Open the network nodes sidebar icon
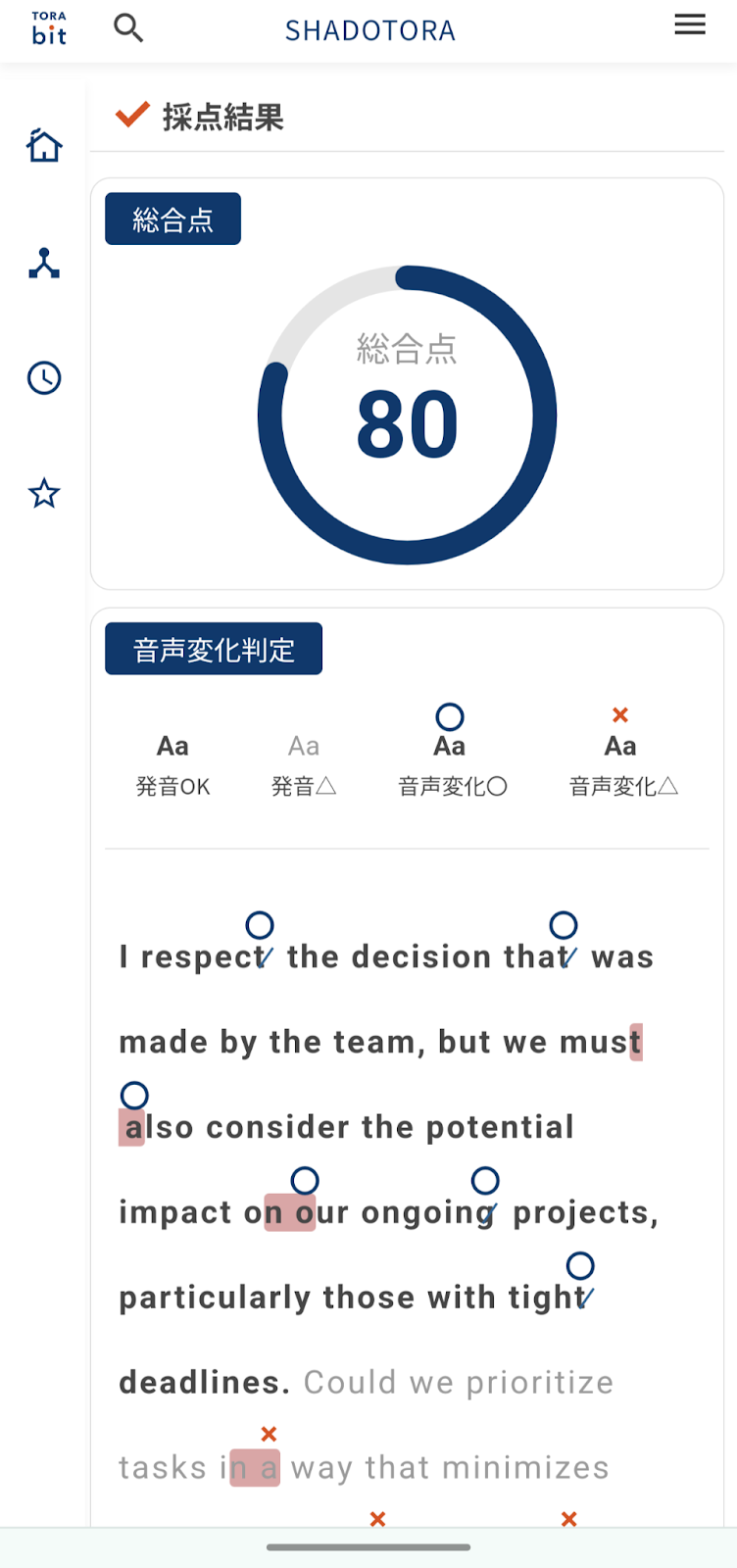 [44, 263]
